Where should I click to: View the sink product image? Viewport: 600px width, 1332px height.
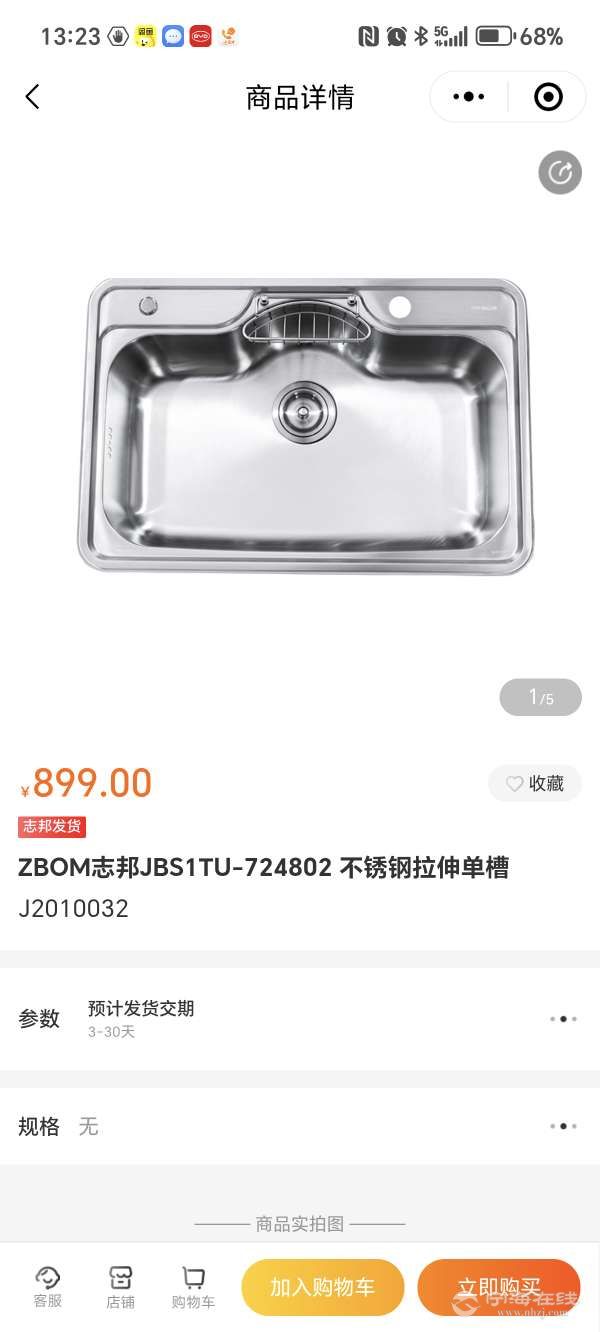(x=305, y=425)
